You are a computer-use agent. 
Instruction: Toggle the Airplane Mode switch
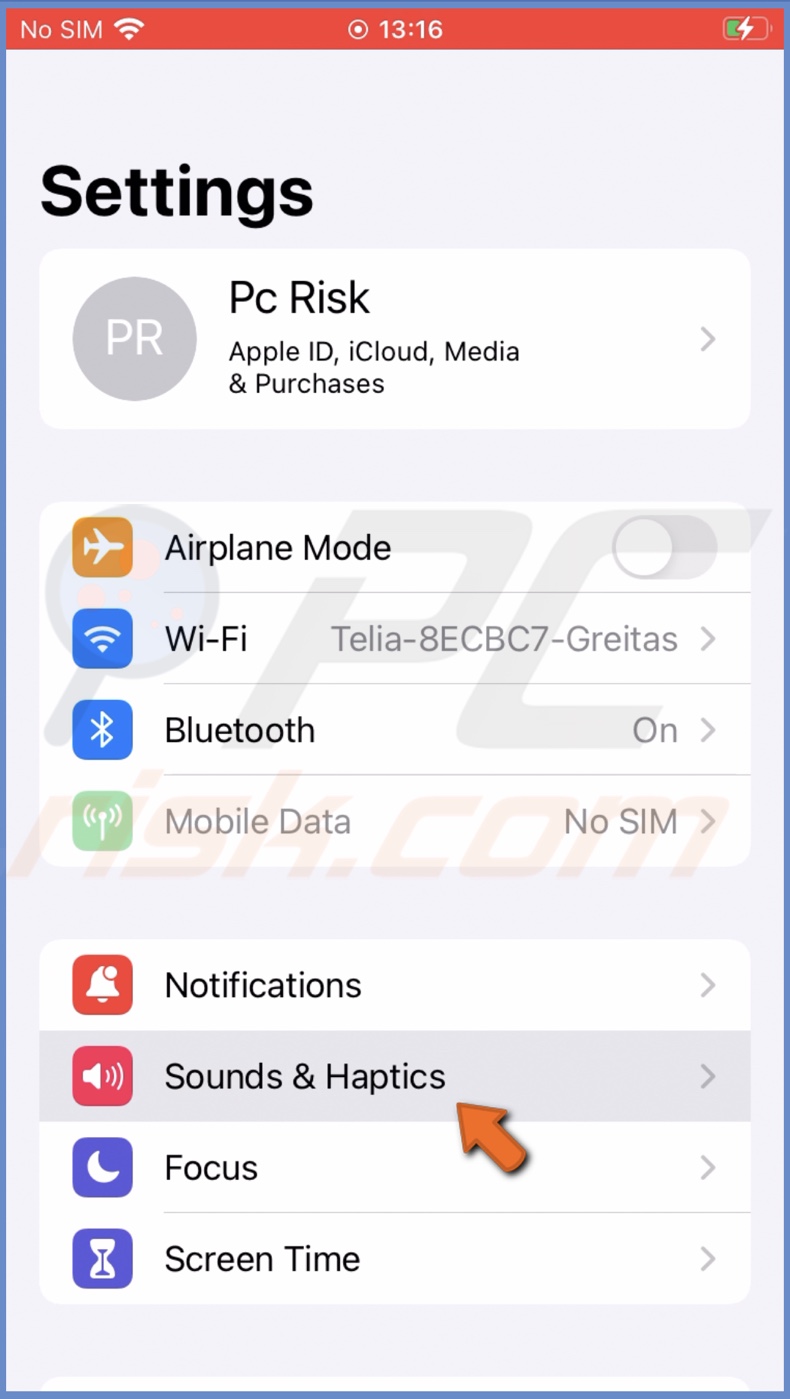[x=664, y=547]
